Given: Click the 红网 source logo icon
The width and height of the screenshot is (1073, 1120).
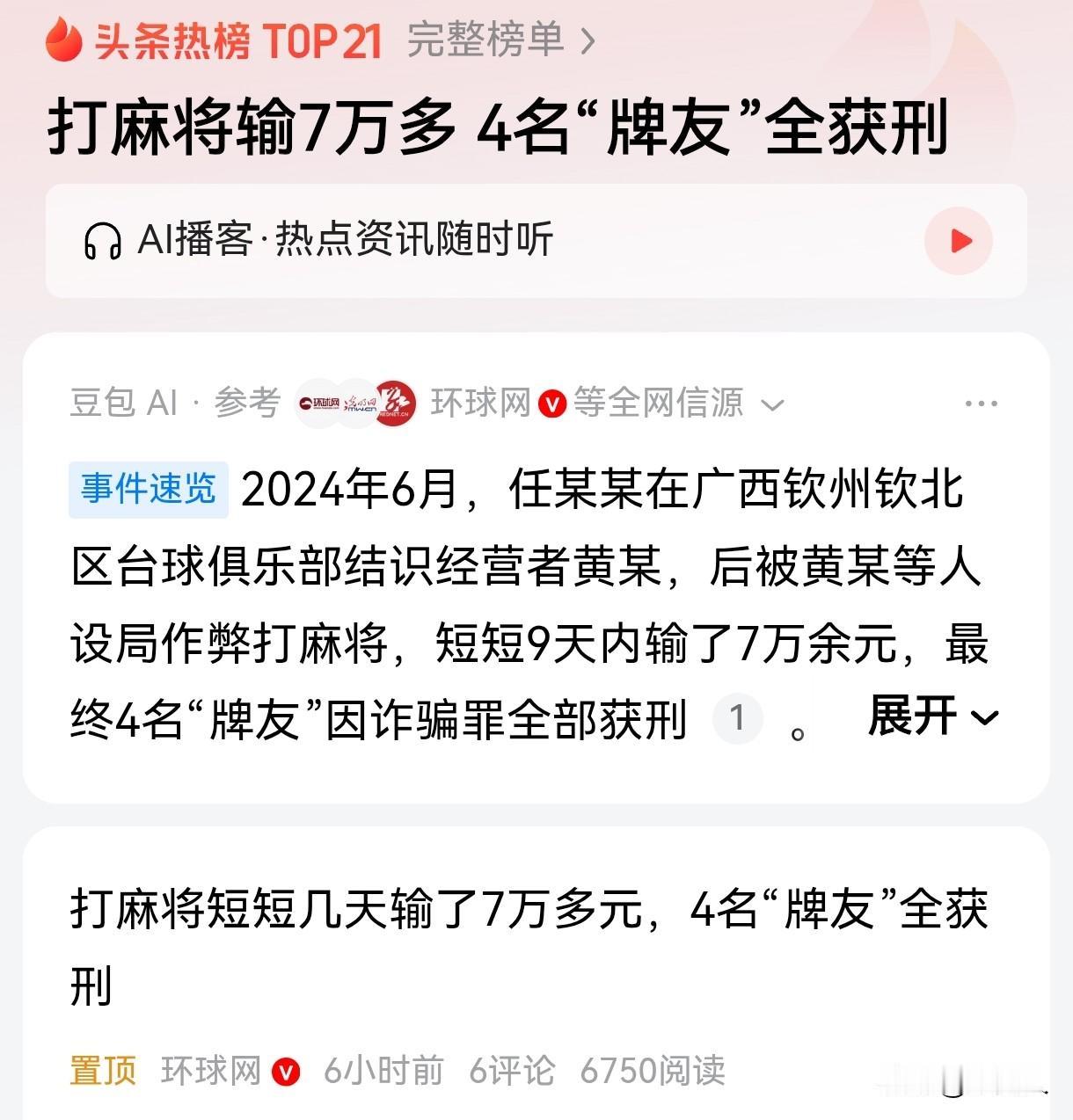Looking at the screenshot, I should click(x=396, y=403).
